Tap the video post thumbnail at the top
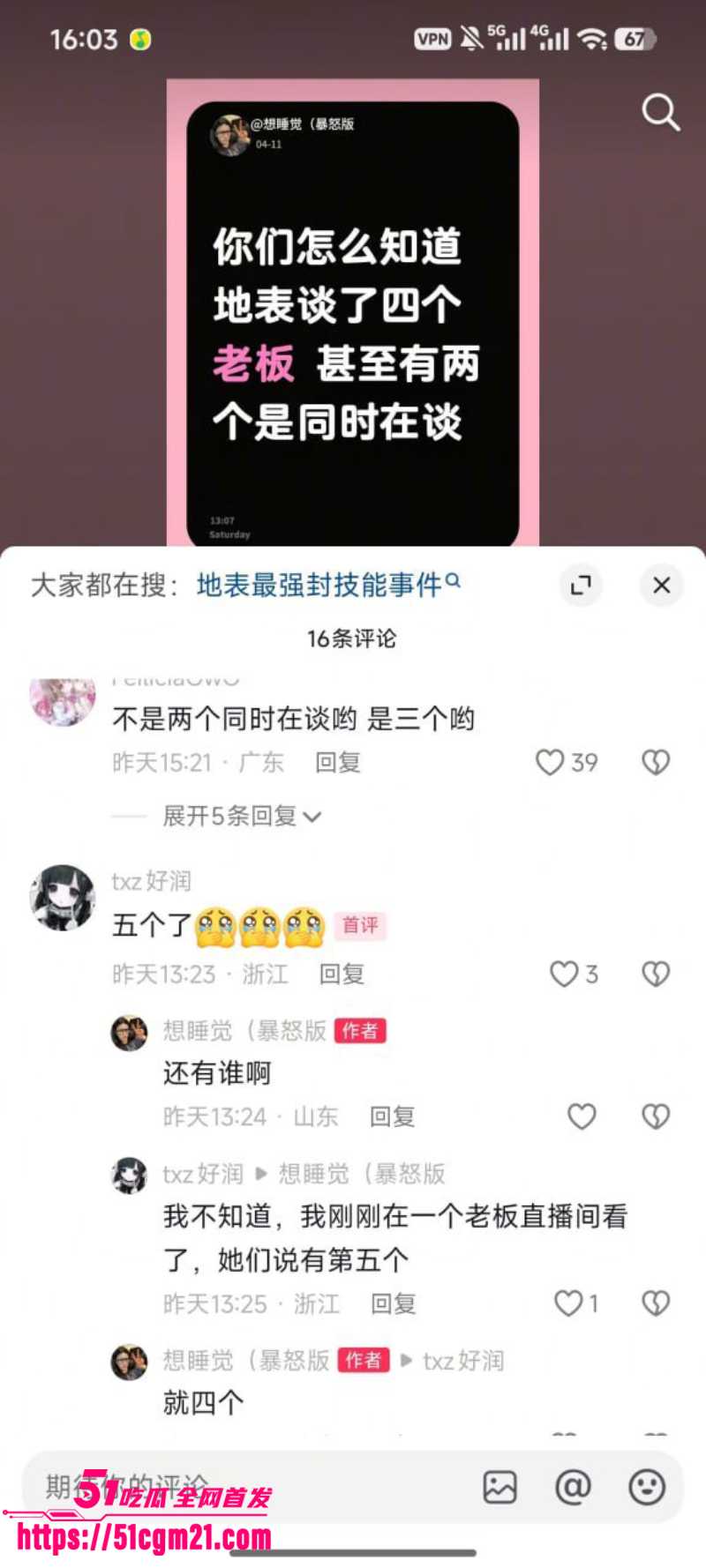706x1568 pixels. point(353,309)
